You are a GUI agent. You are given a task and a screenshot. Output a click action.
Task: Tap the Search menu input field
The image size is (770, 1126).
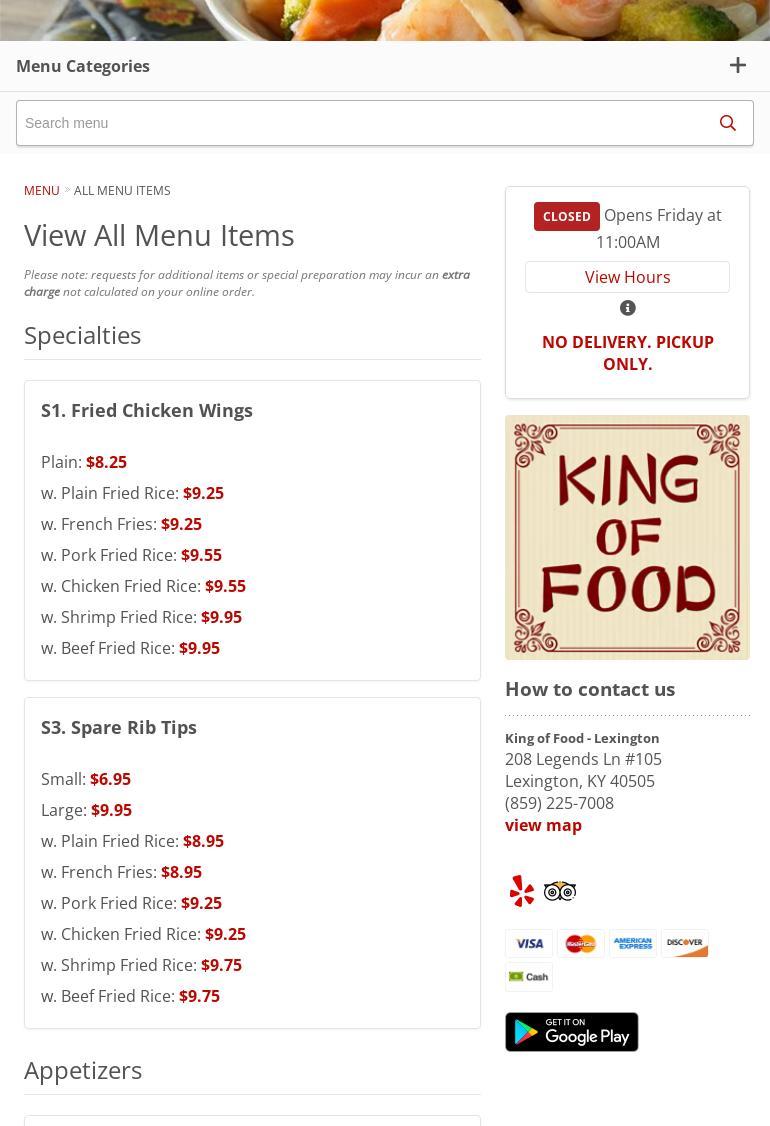pyautogui.click(x=360, y=123)
